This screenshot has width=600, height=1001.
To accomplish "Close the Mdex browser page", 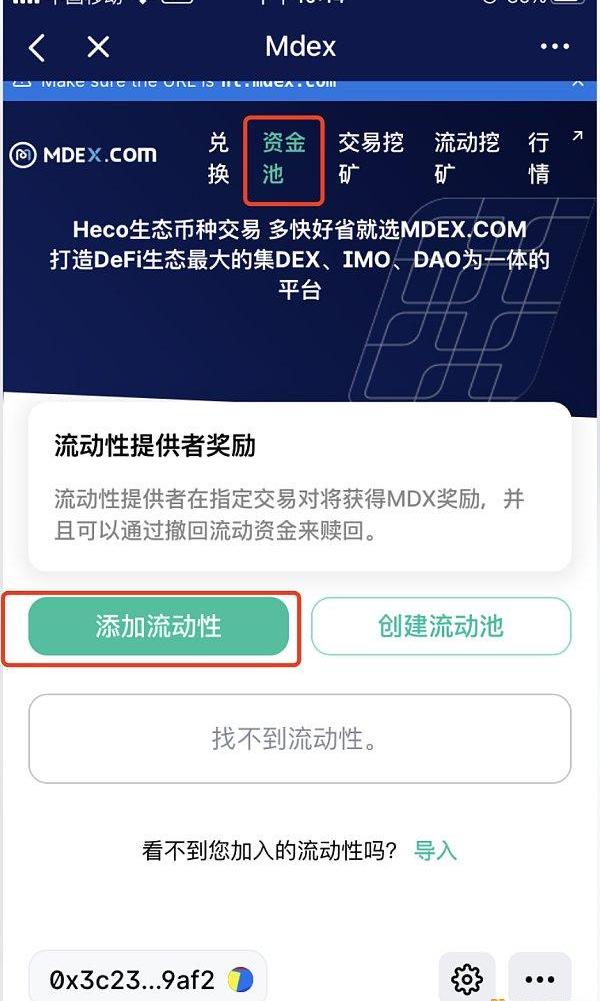I will 97,47.
